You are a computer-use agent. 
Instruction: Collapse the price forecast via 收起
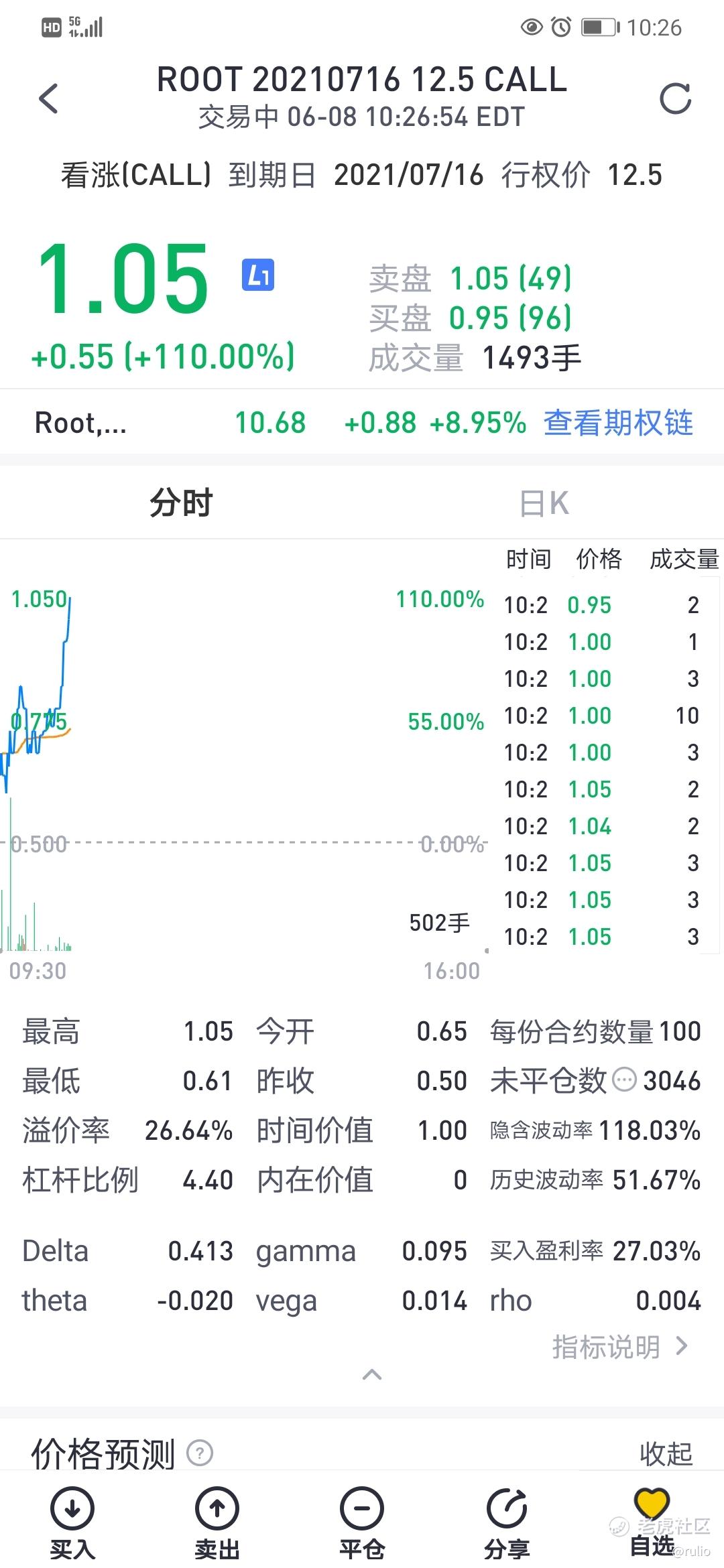click(x=666, y=1454)
